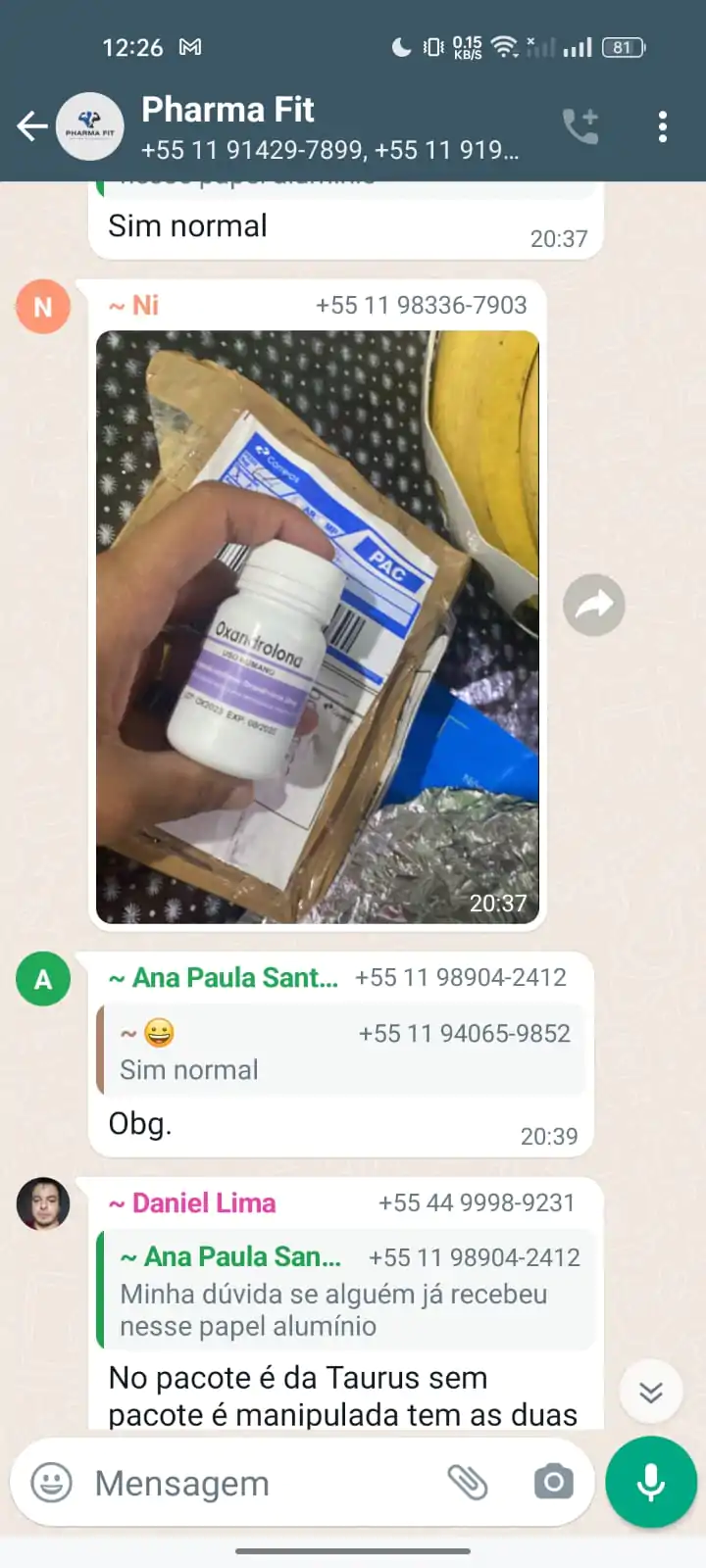Attach a file with the paperclip
The height and width of the screenshot is (1568, 706).
click(468, 1483)
